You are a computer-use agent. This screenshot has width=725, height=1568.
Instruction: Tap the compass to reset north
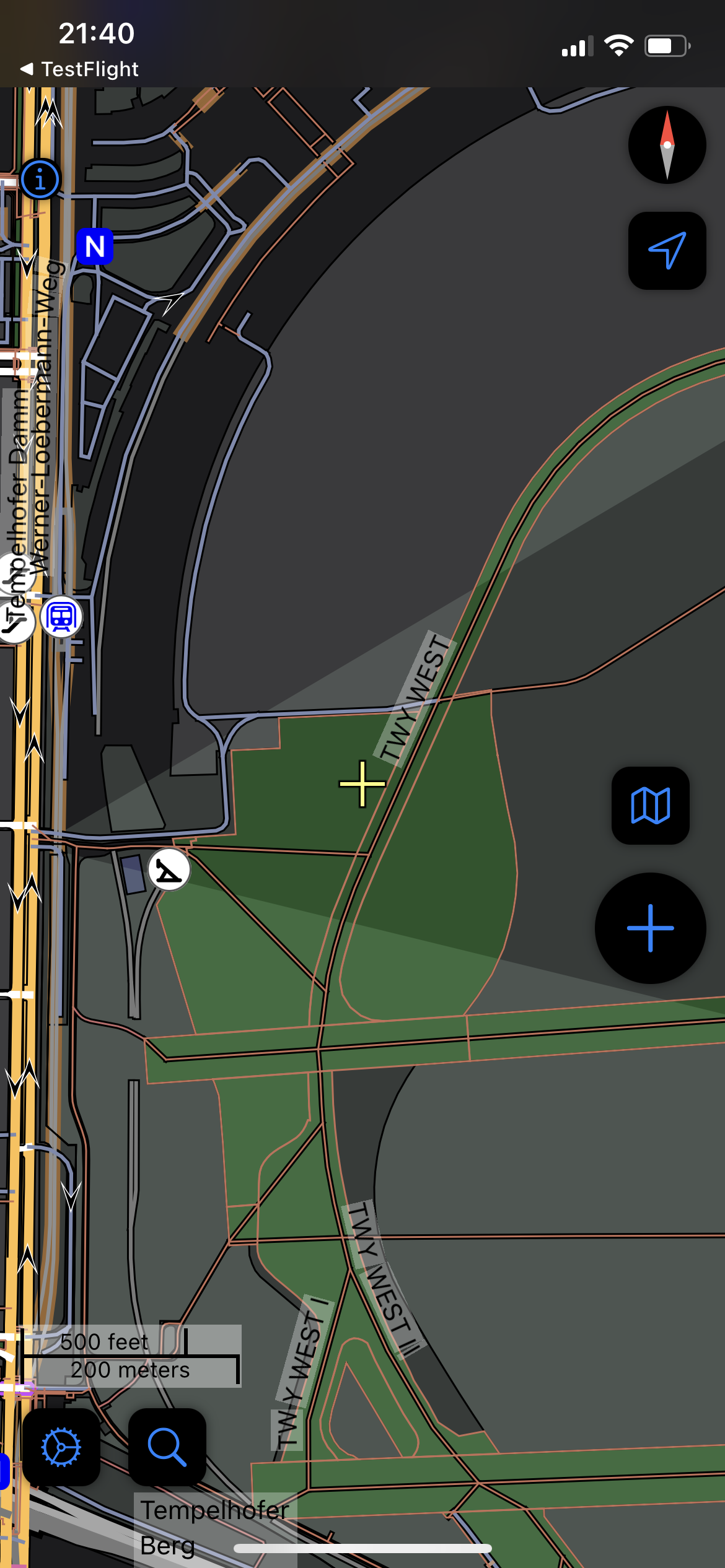(667, 145)
